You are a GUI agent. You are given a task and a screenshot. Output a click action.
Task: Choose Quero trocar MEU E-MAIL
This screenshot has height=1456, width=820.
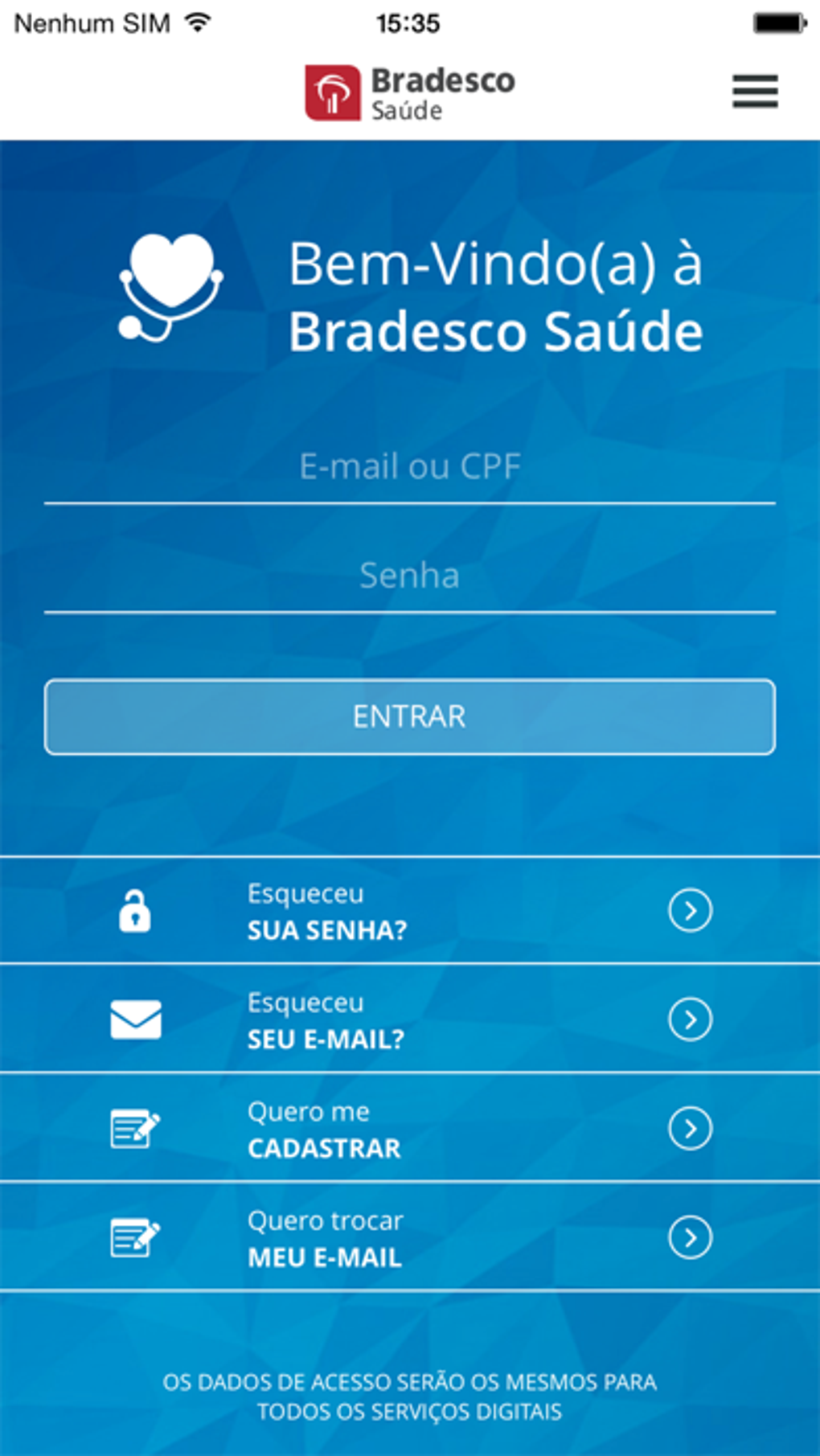(x=409, y=1238)
